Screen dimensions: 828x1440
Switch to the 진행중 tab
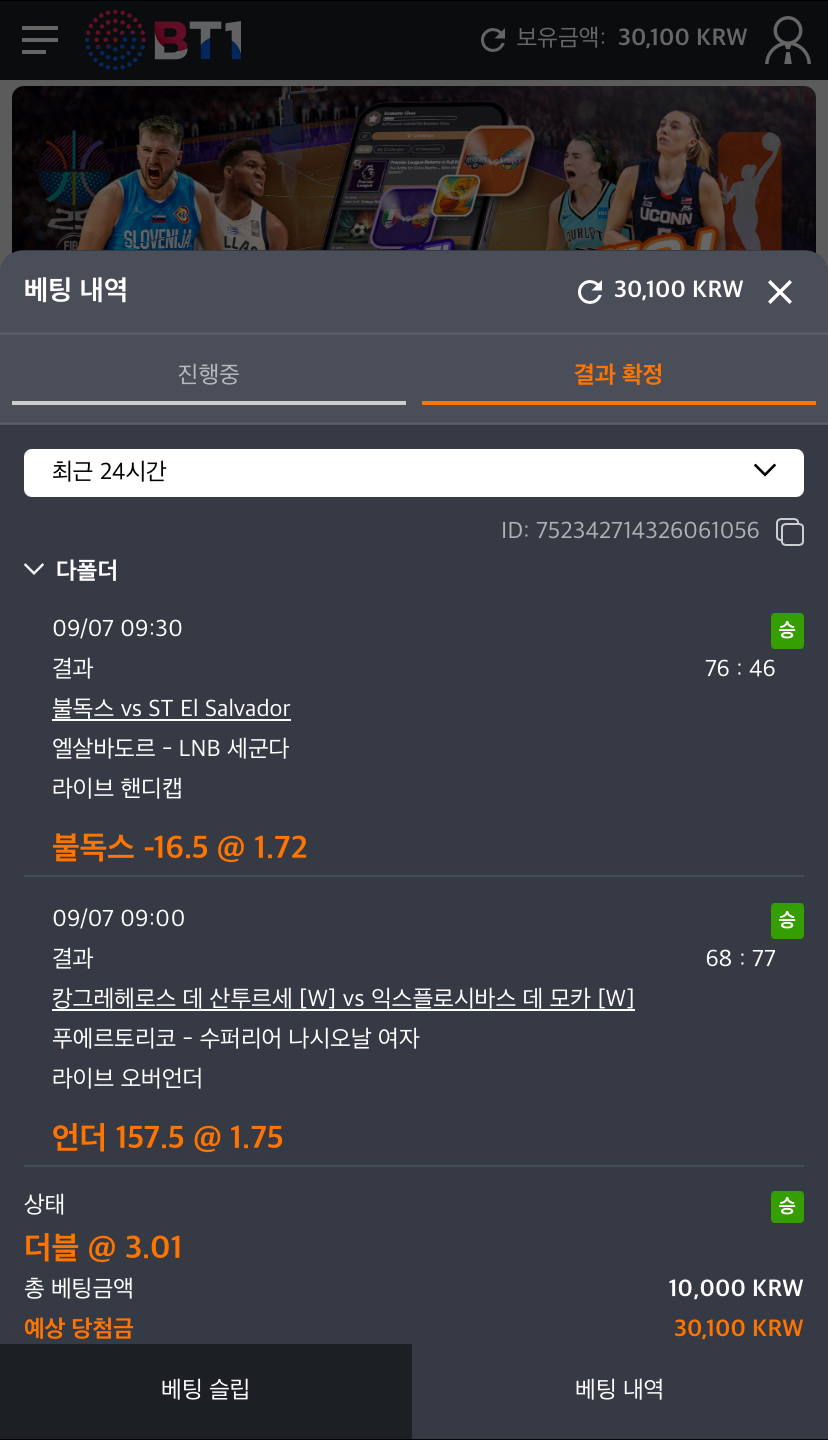[208, 375]
